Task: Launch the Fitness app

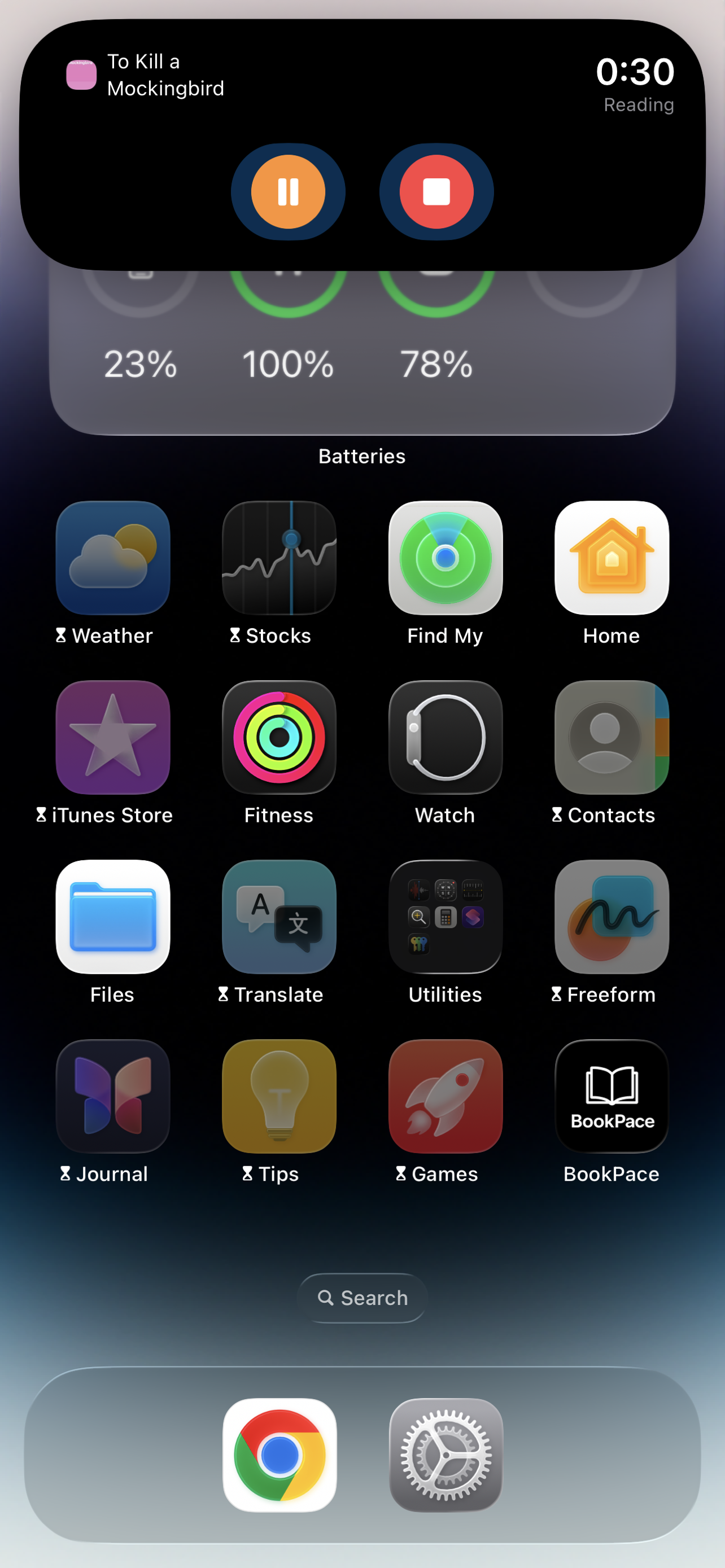Action: 279,737
